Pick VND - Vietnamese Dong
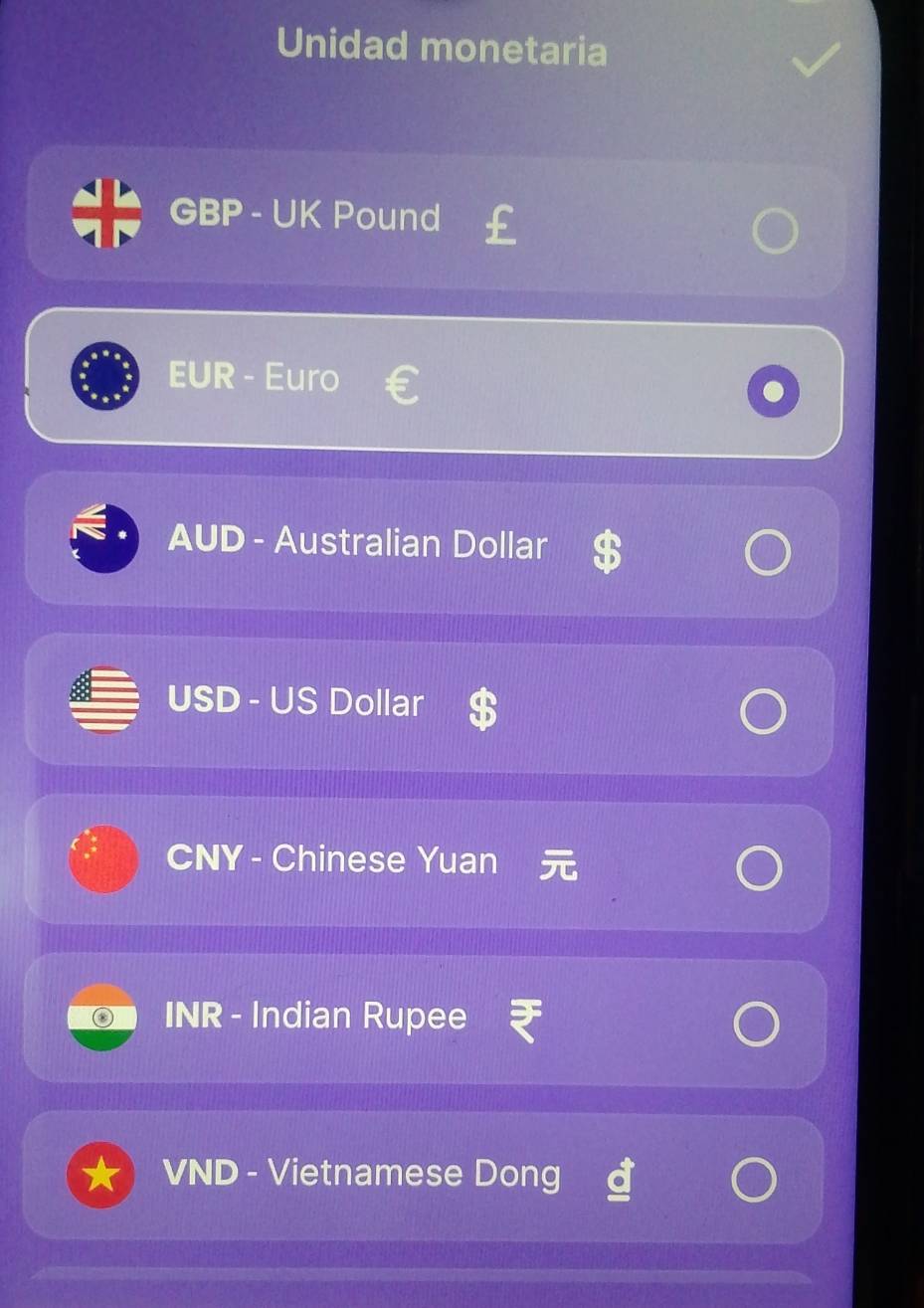 click(753, 1181)
